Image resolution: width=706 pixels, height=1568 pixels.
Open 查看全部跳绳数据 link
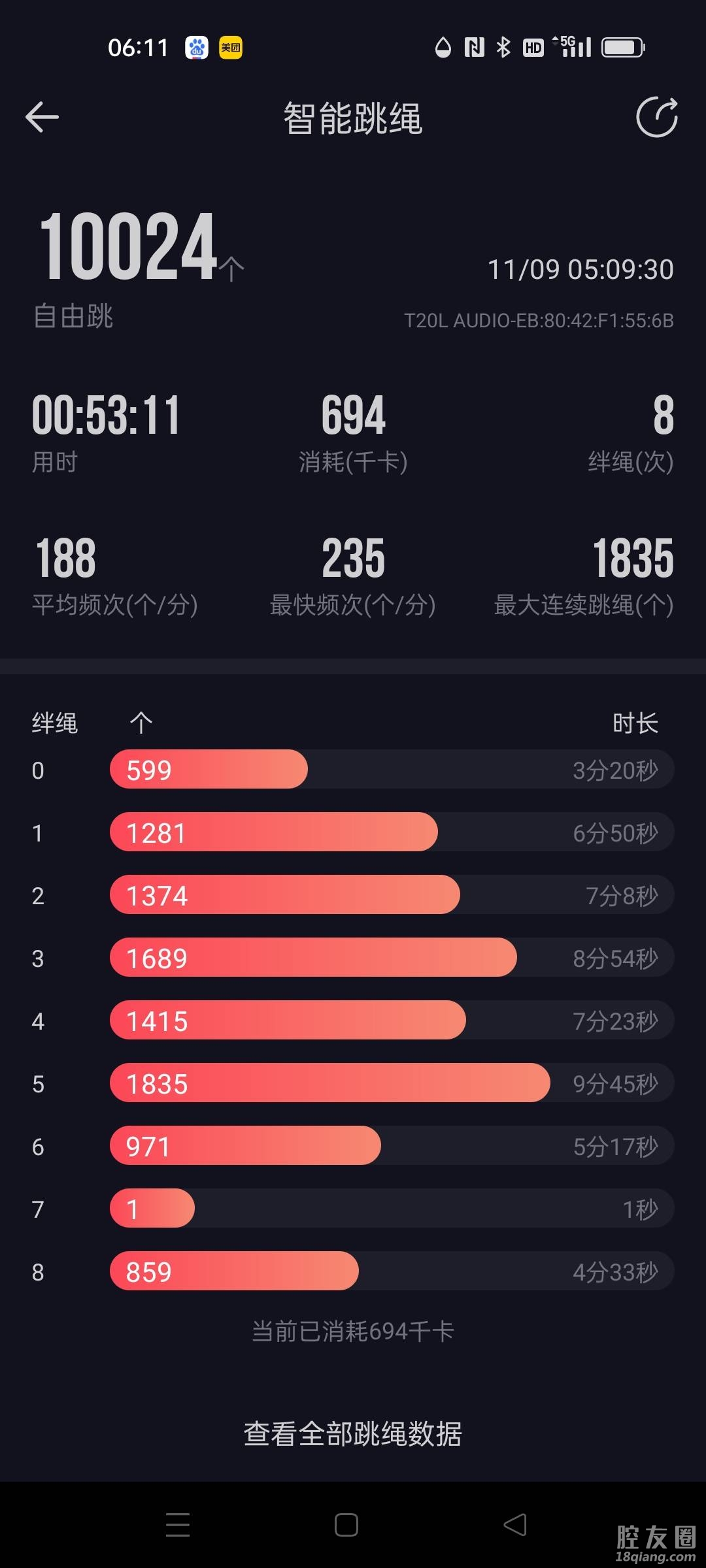353,1434
